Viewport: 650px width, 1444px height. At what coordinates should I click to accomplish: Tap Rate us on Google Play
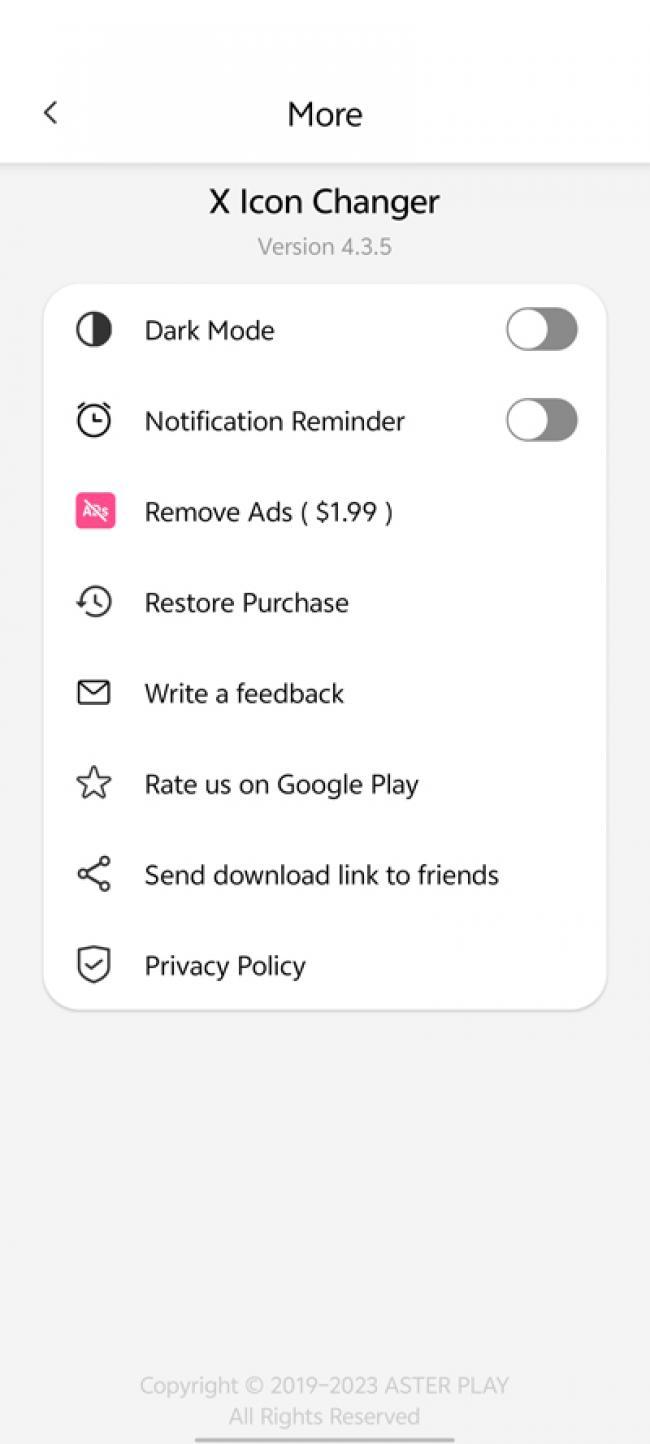pyautogui.click(x=281, y=785)
